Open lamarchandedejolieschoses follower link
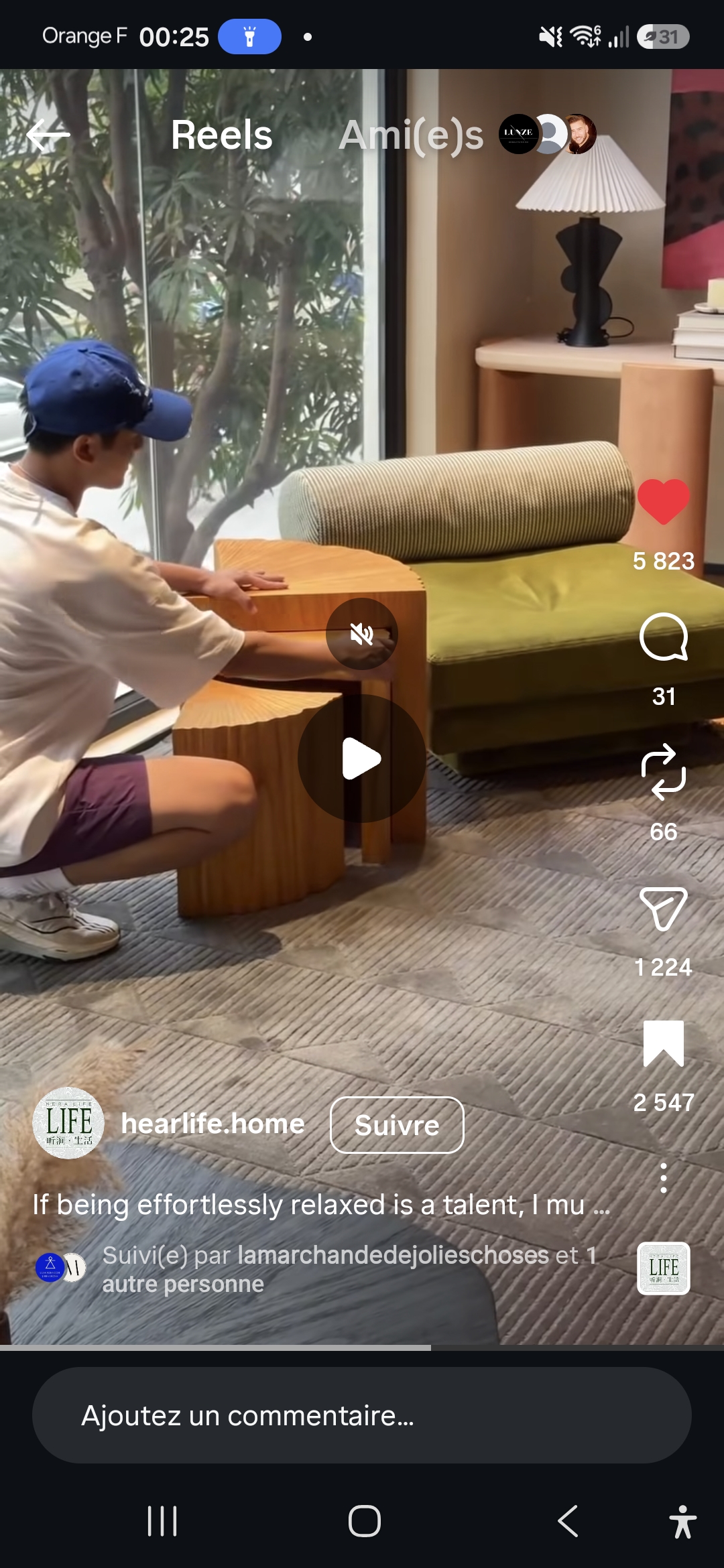Viewport: 724px width, 1568px height. coord(394,1255)
